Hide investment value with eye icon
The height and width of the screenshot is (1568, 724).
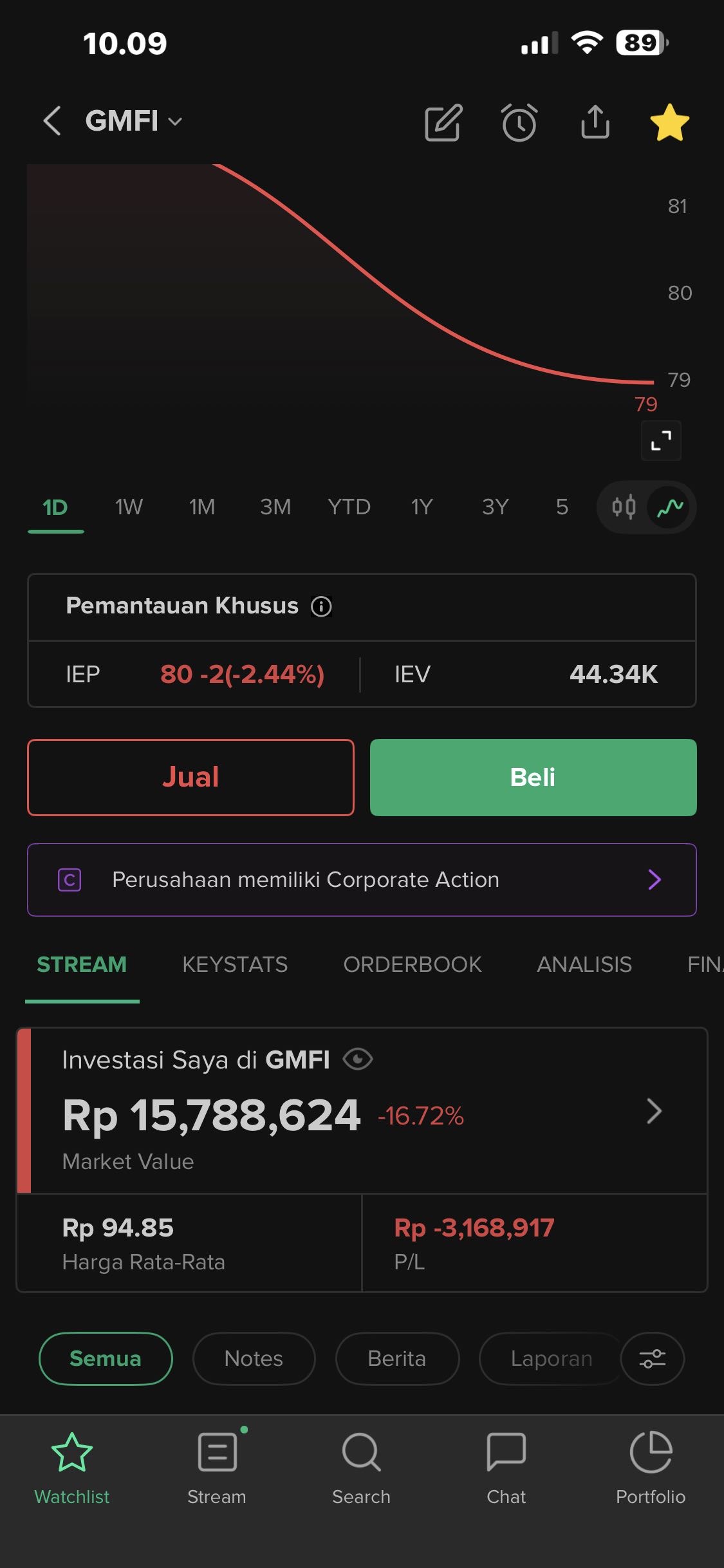[x=358, y=1059]
